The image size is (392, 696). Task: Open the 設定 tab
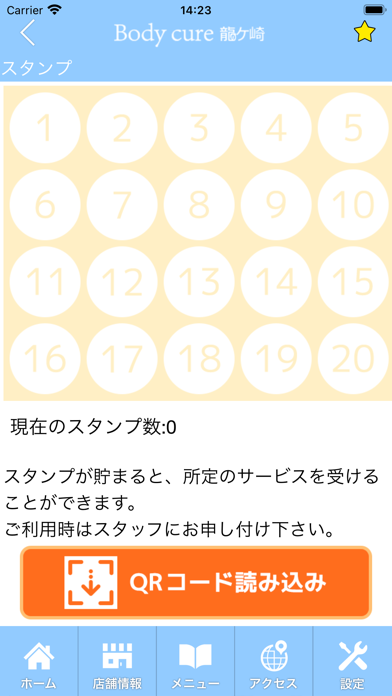(x=353, y=661)
